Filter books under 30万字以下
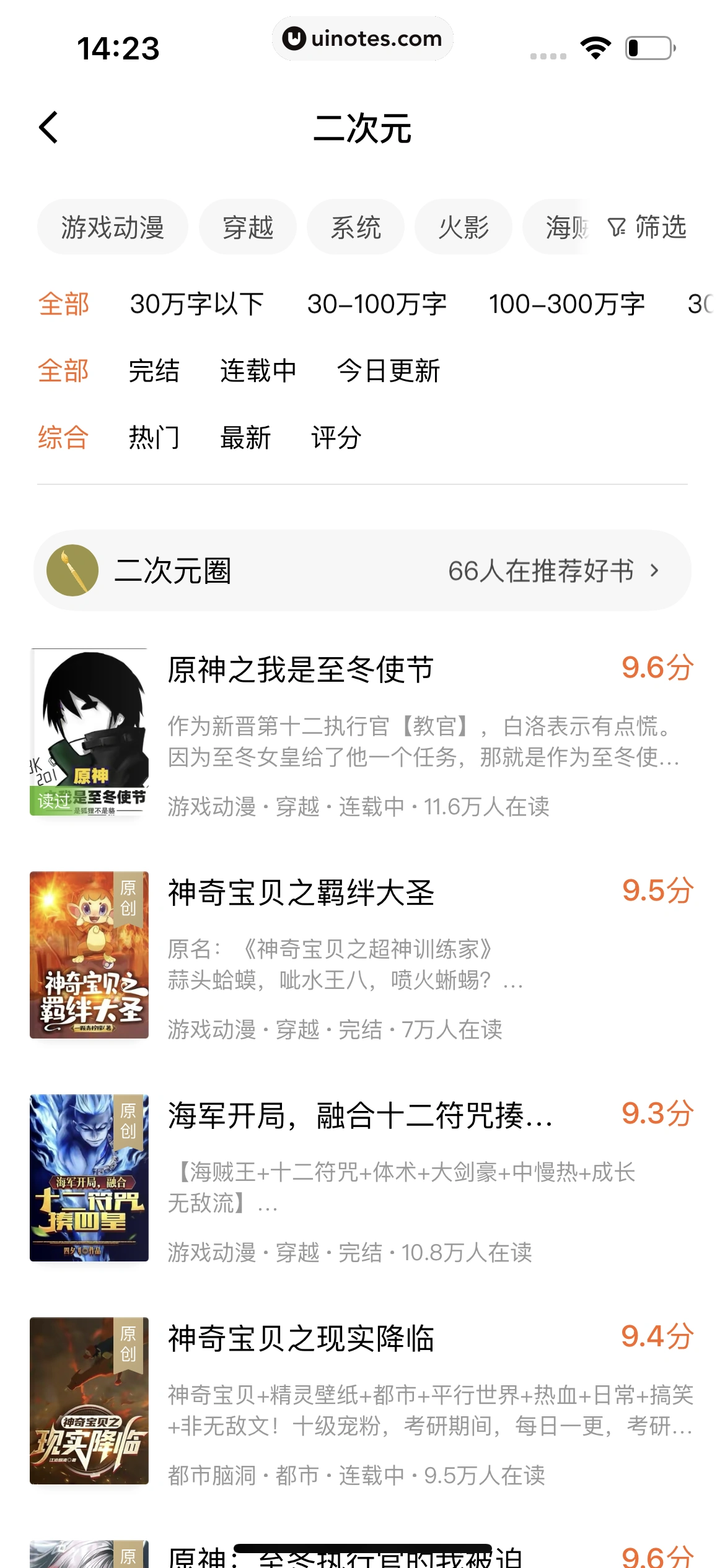This screenshot has height=1568, width=725. pos(196,304)
